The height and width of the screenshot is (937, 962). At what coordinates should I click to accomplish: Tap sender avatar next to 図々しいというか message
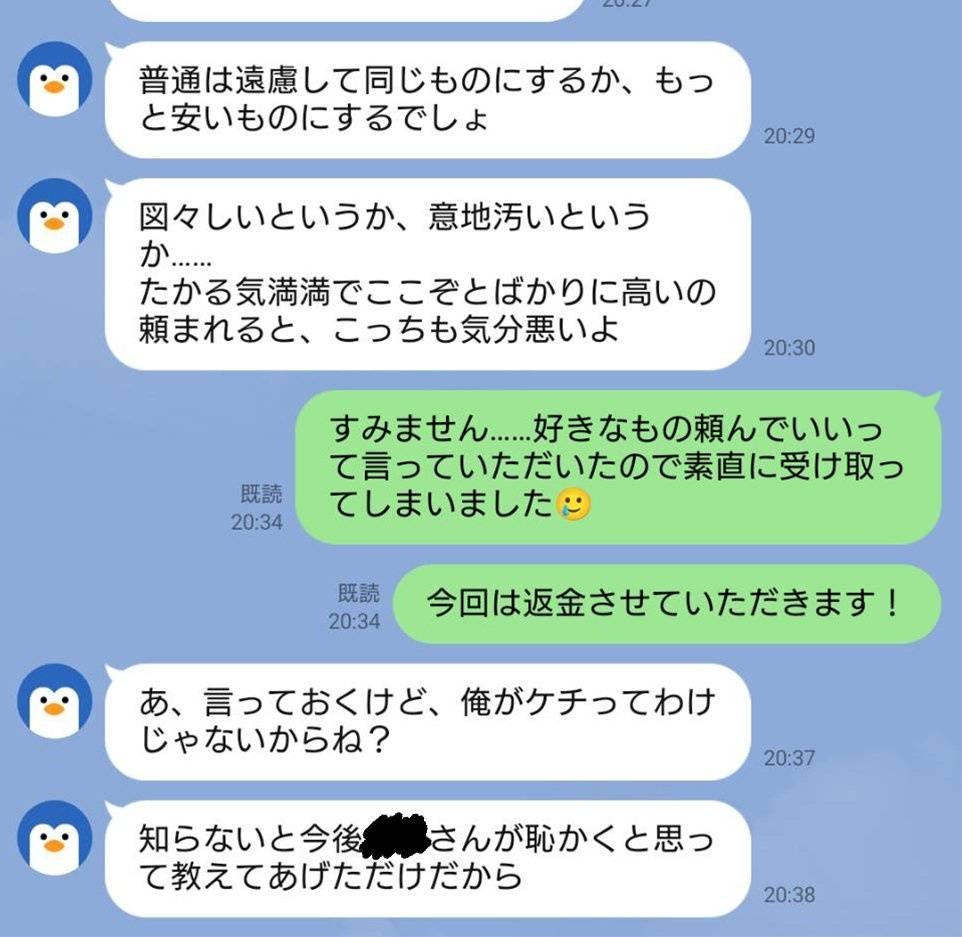tap(55, 216)
